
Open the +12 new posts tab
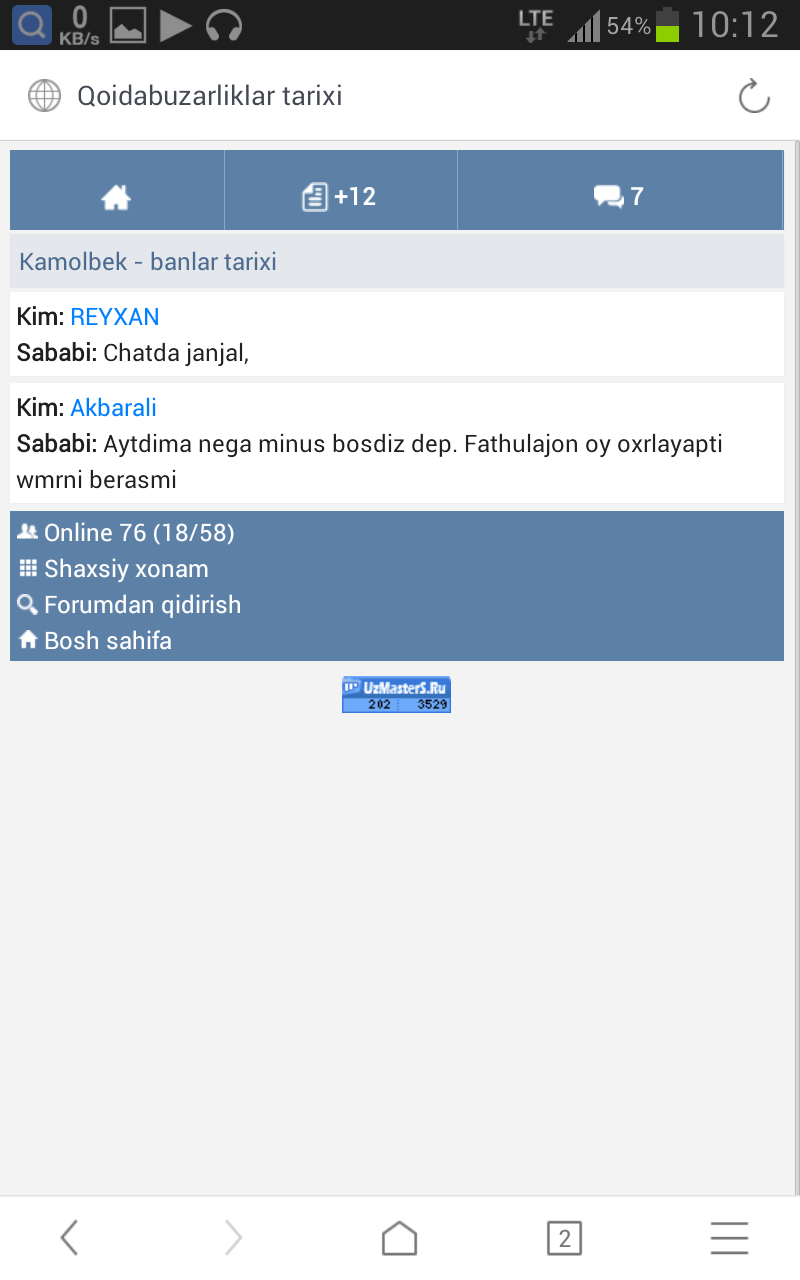click(x=340, y=197)
